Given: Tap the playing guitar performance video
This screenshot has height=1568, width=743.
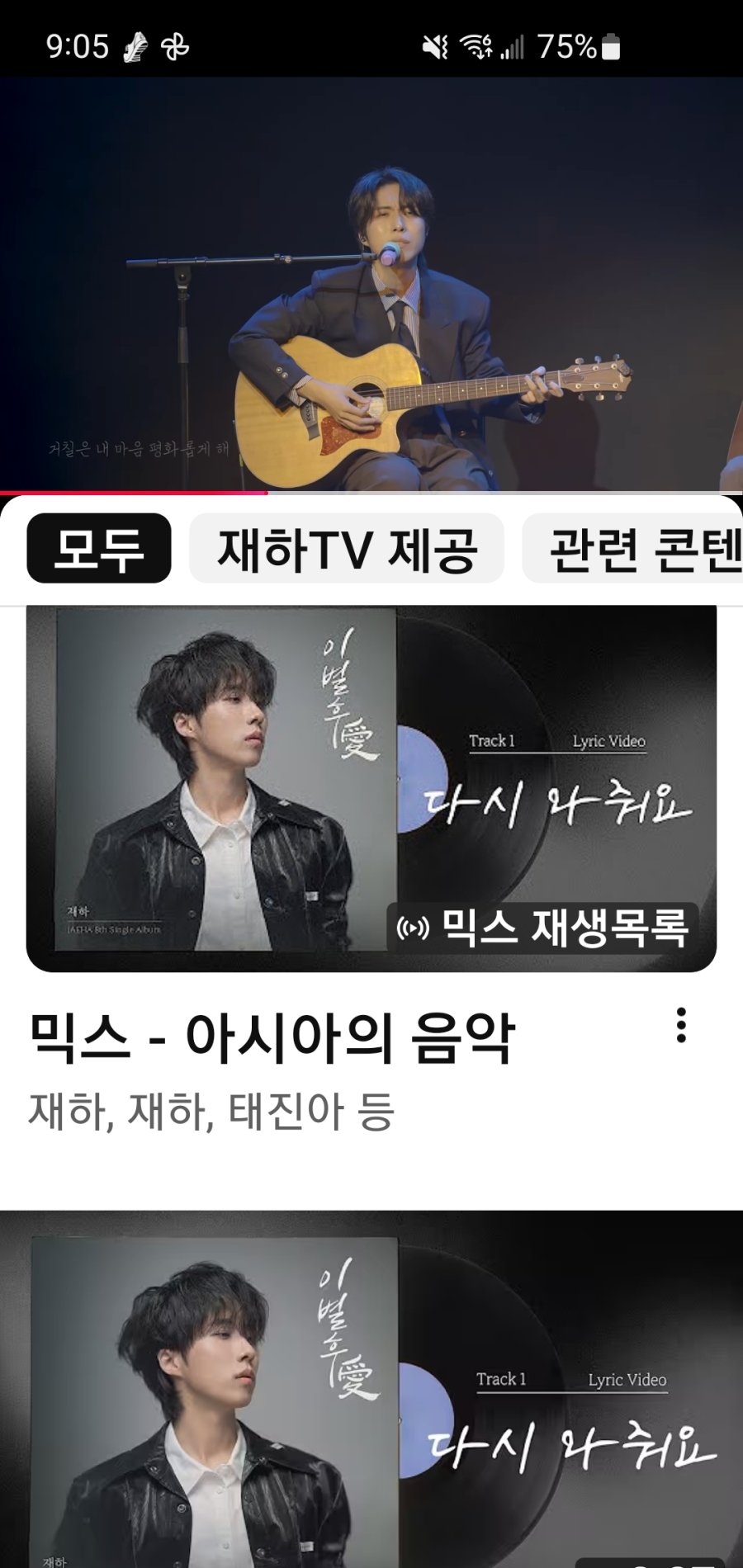Looking at the screenshot, I should 371,285.
